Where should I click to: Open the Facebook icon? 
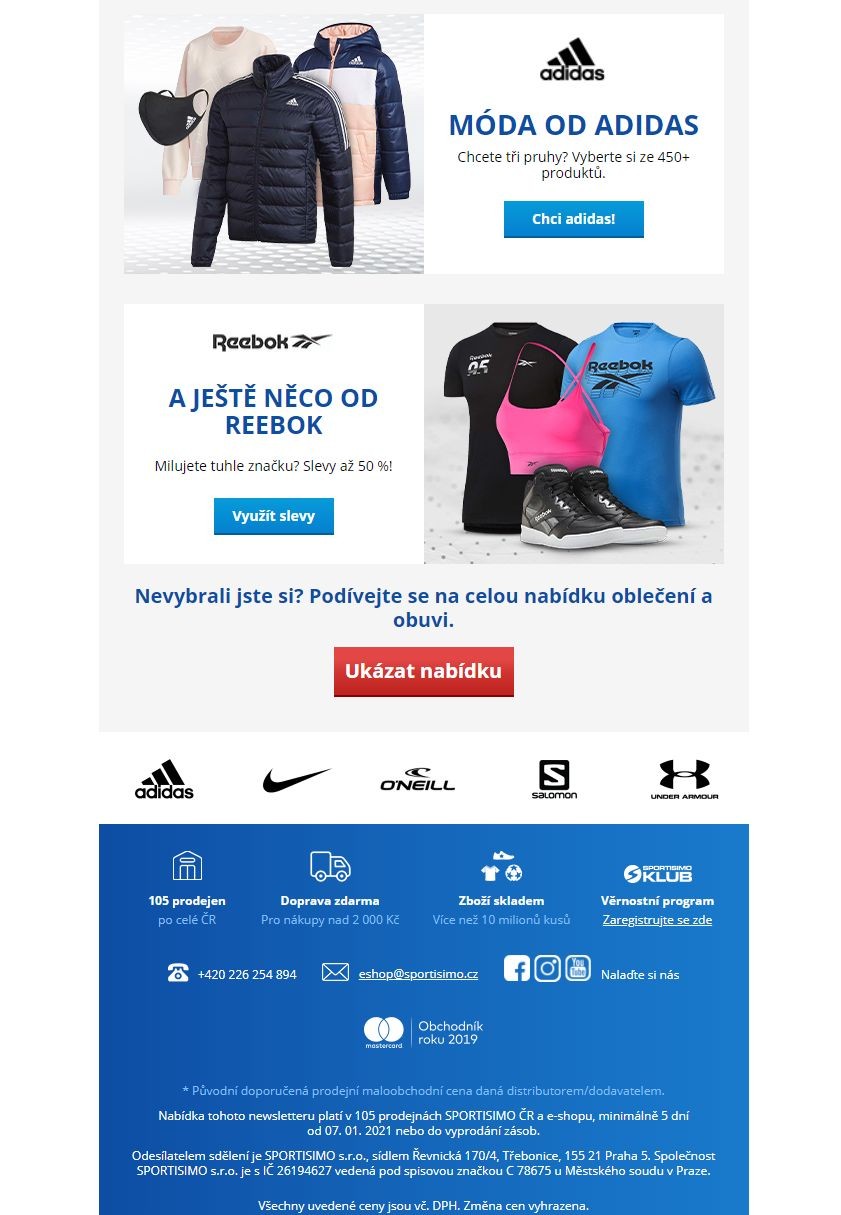click(x=516, y=969)
